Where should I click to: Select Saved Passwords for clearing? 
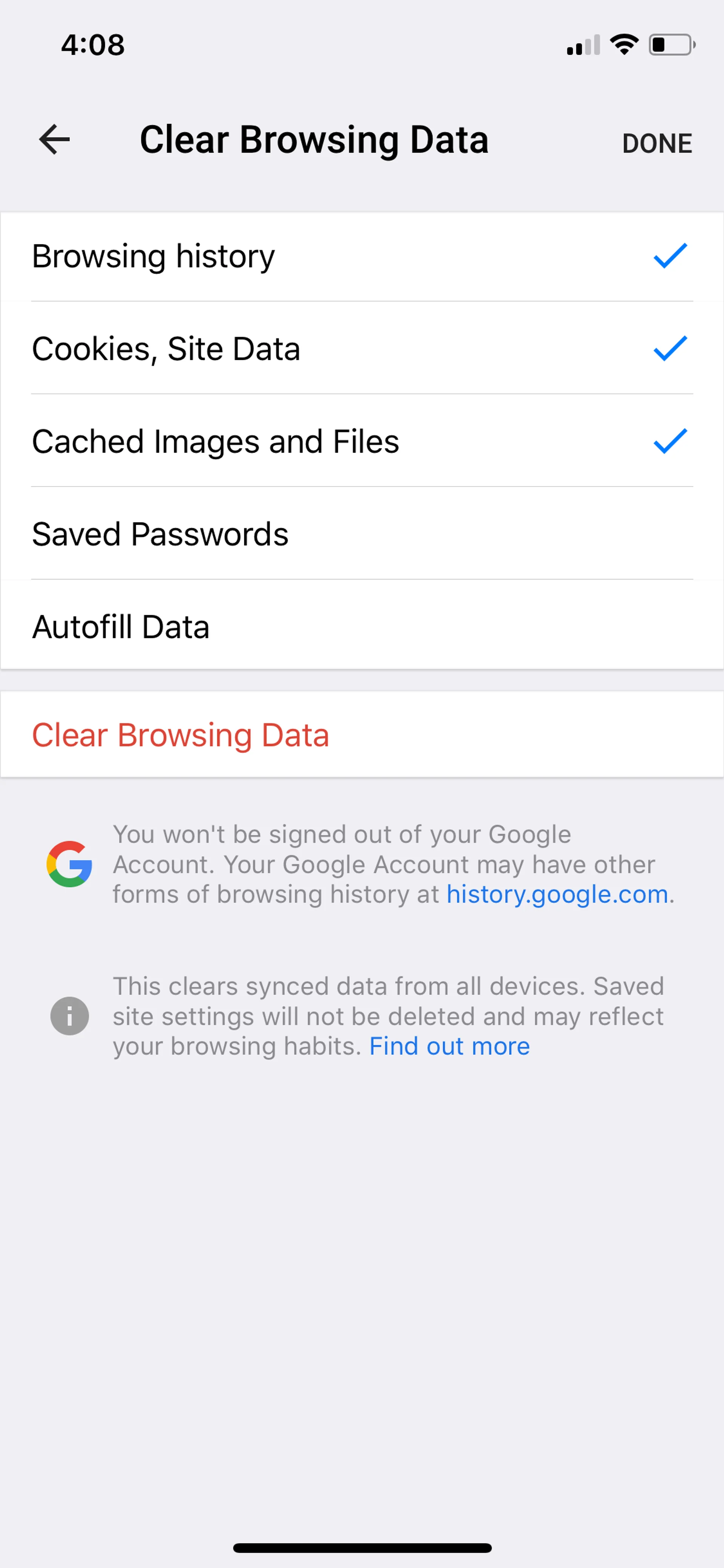(x=362, y=534)
